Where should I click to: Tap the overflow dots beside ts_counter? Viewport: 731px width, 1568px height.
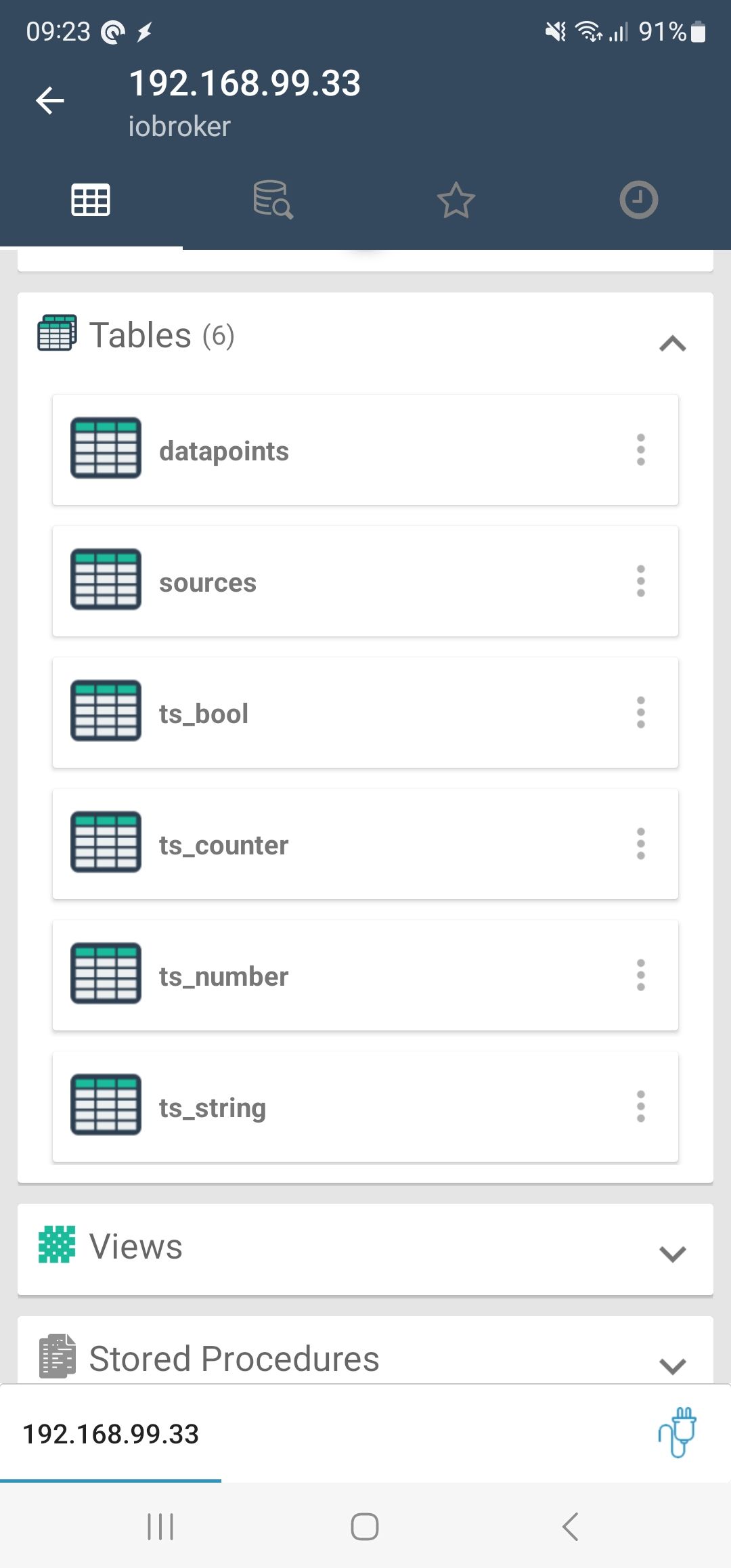click(640, 844)
